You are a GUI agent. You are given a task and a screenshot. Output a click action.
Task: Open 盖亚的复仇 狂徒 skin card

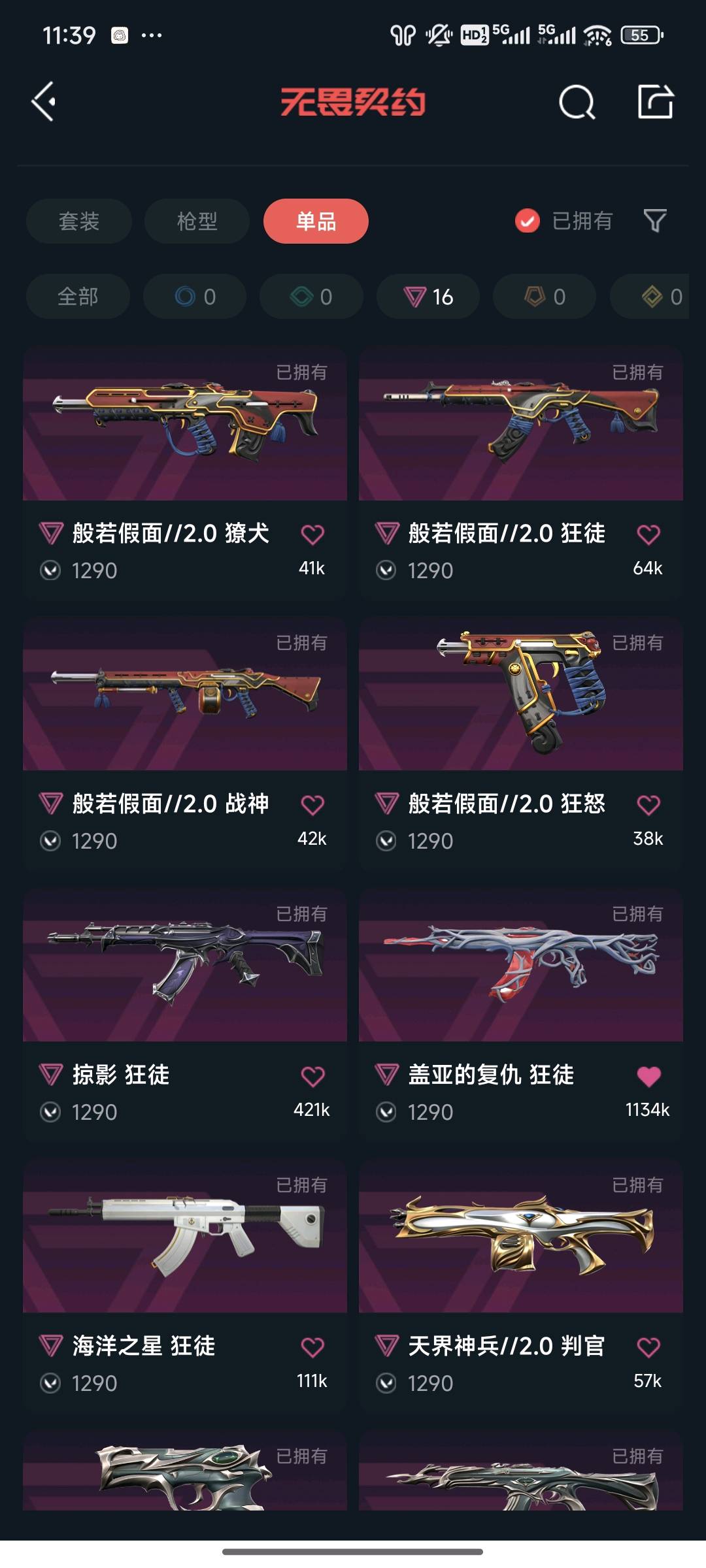click(x=520, y=967)
